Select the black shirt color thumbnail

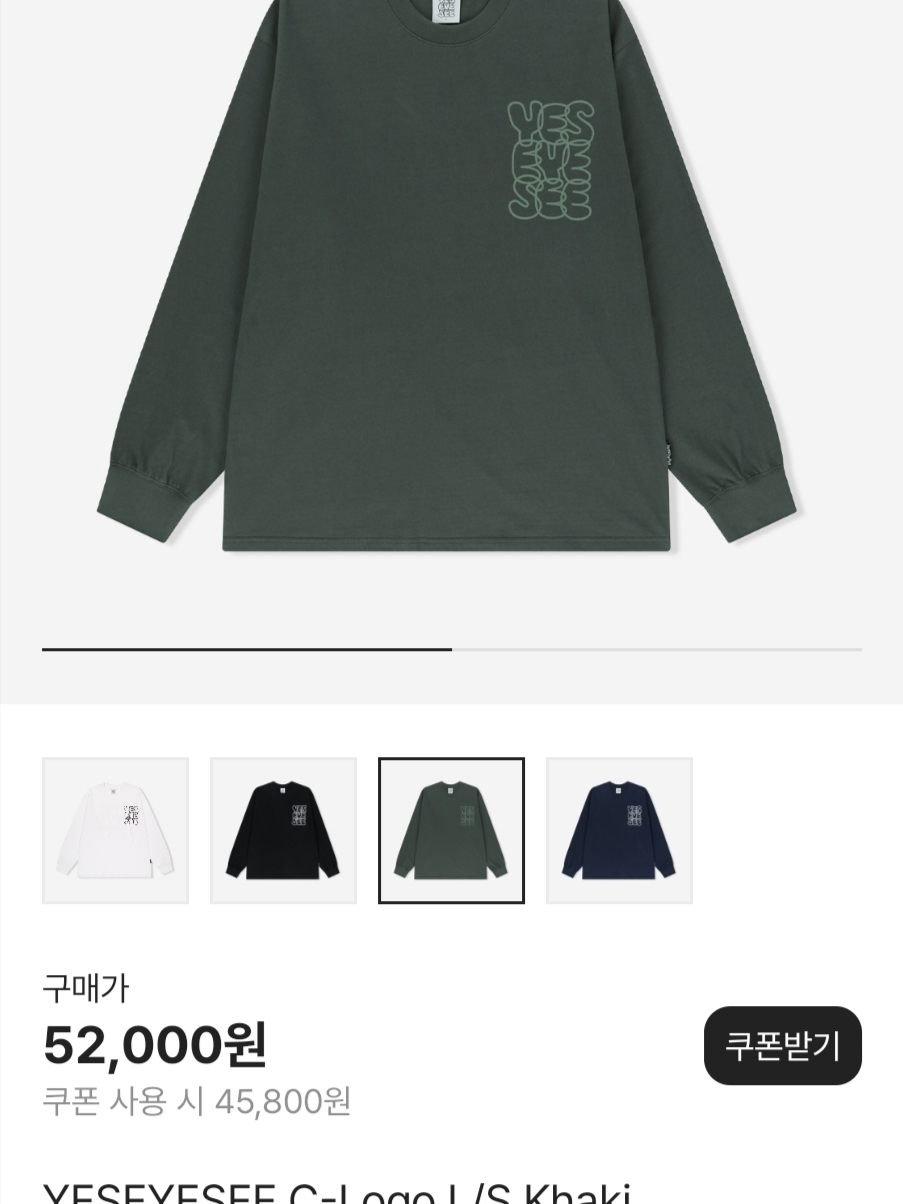[283, 830]
